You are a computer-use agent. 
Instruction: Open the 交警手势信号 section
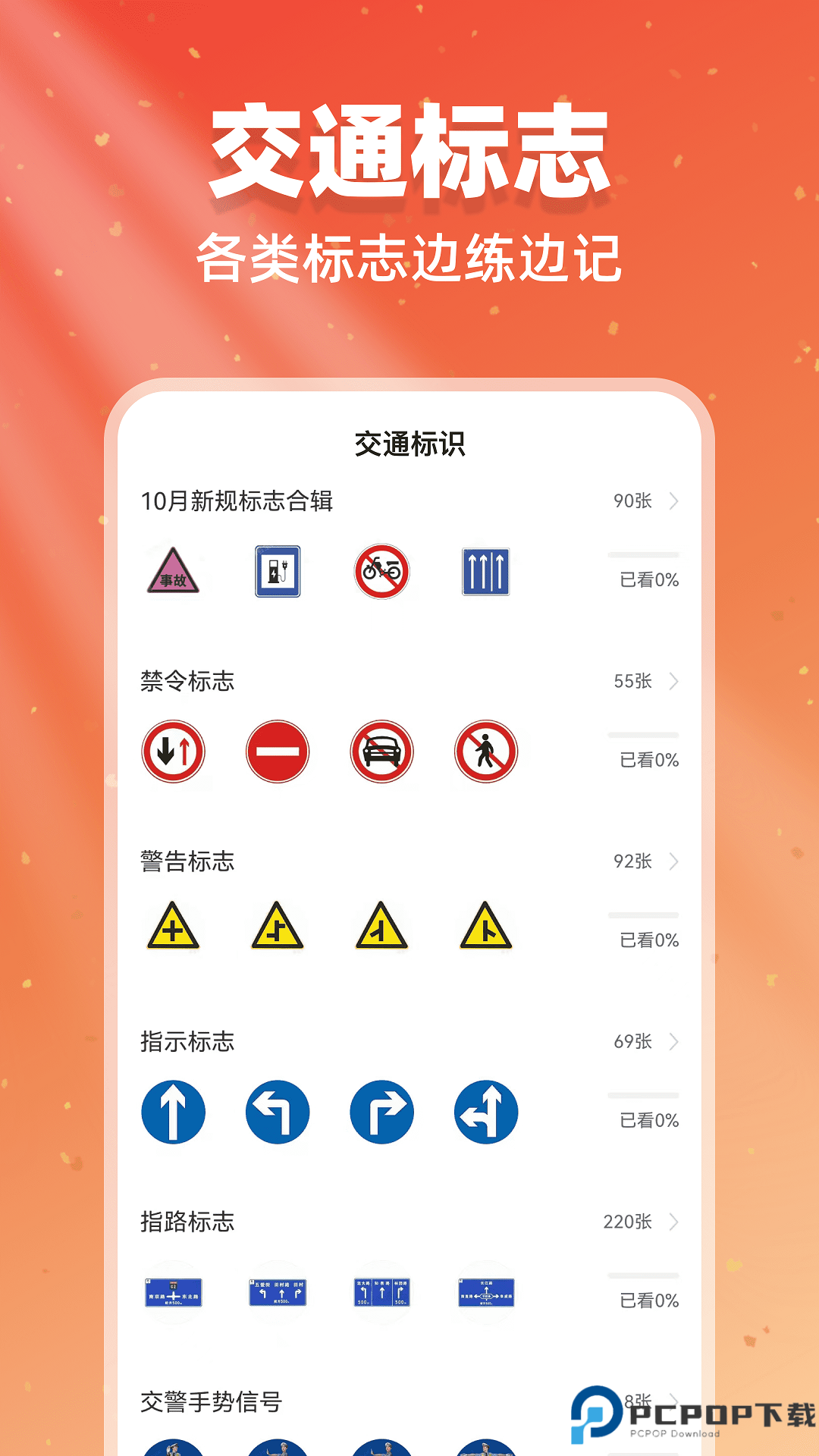211,1401
